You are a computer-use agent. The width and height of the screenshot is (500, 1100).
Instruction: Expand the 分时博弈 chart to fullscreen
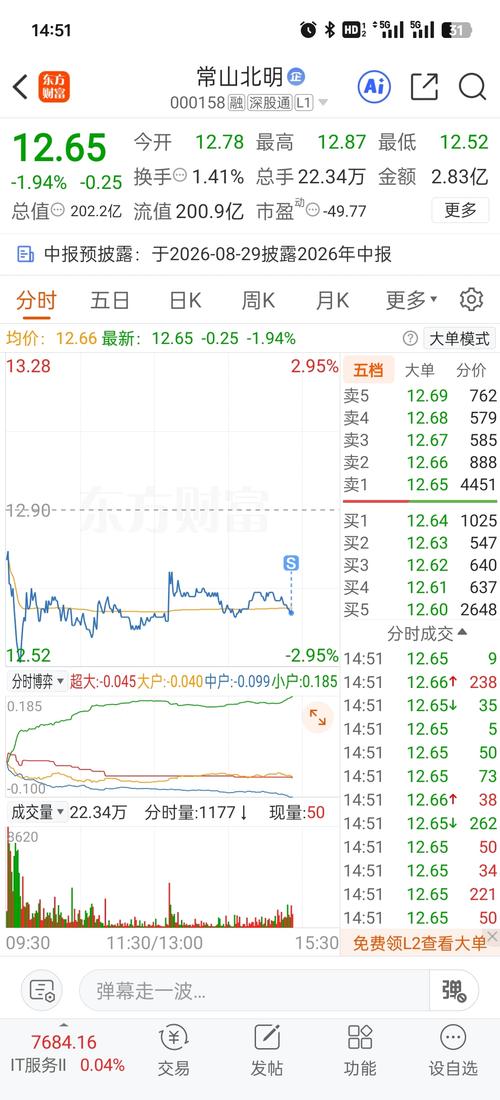pyautogui.click(x=318, y=717)
